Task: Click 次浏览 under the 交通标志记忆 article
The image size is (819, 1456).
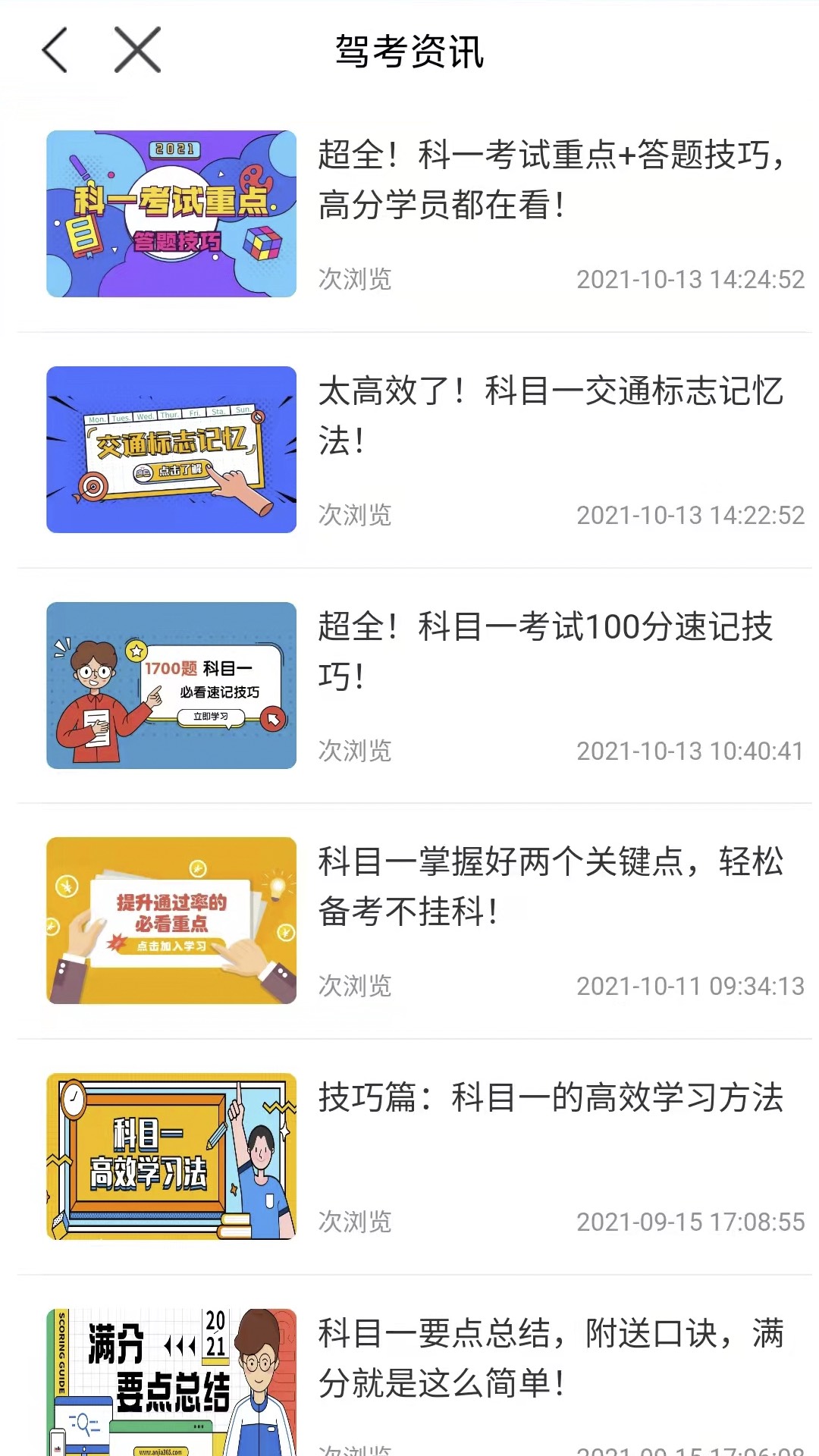Action: click(354, 514)
